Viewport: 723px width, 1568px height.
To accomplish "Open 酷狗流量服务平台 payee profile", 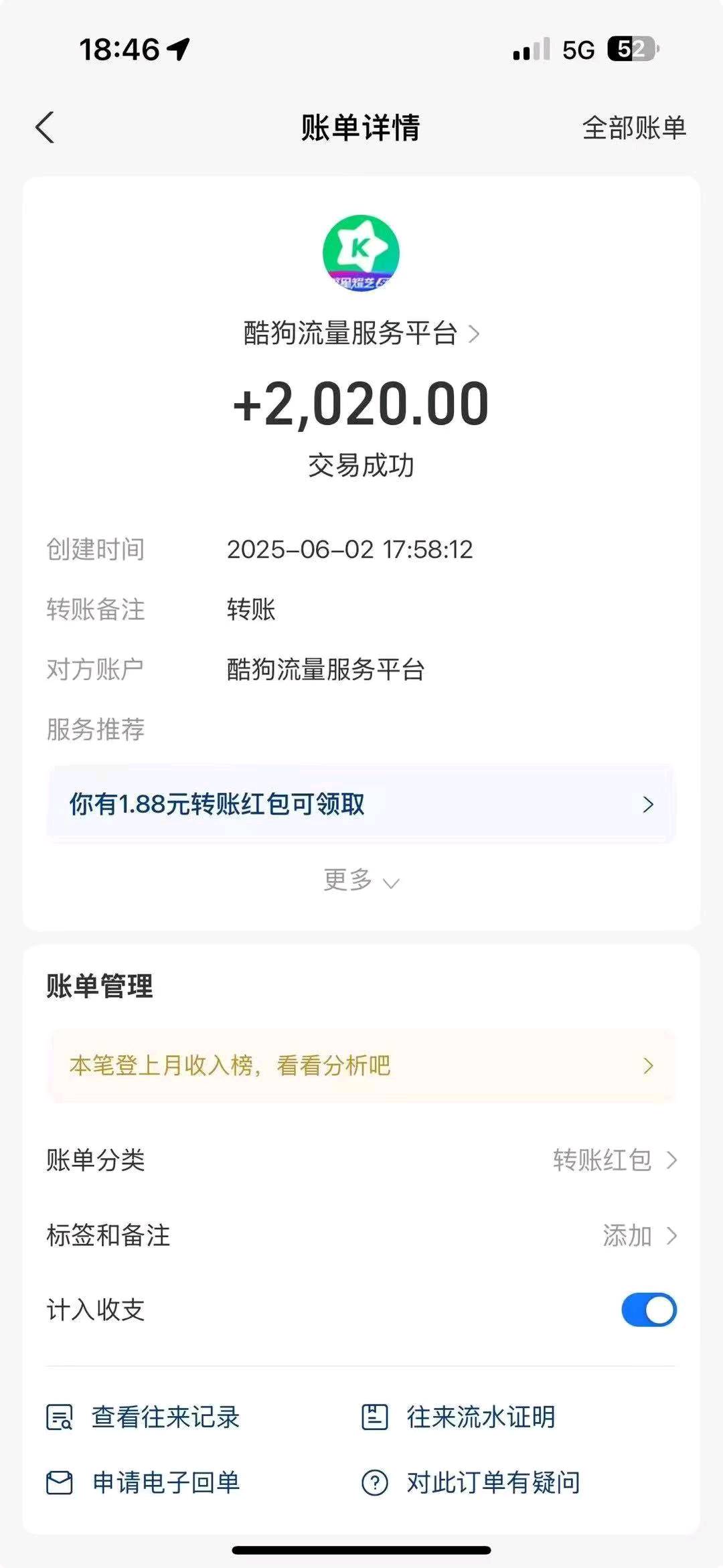I will pos(361,333).
